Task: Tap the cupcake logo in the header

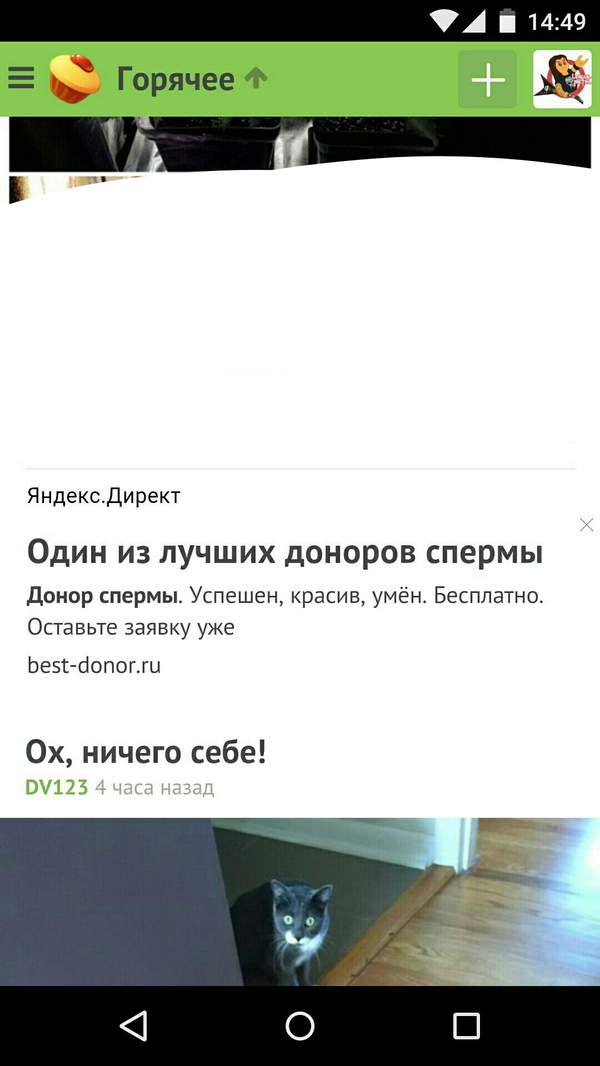Action: coord(74,79)
